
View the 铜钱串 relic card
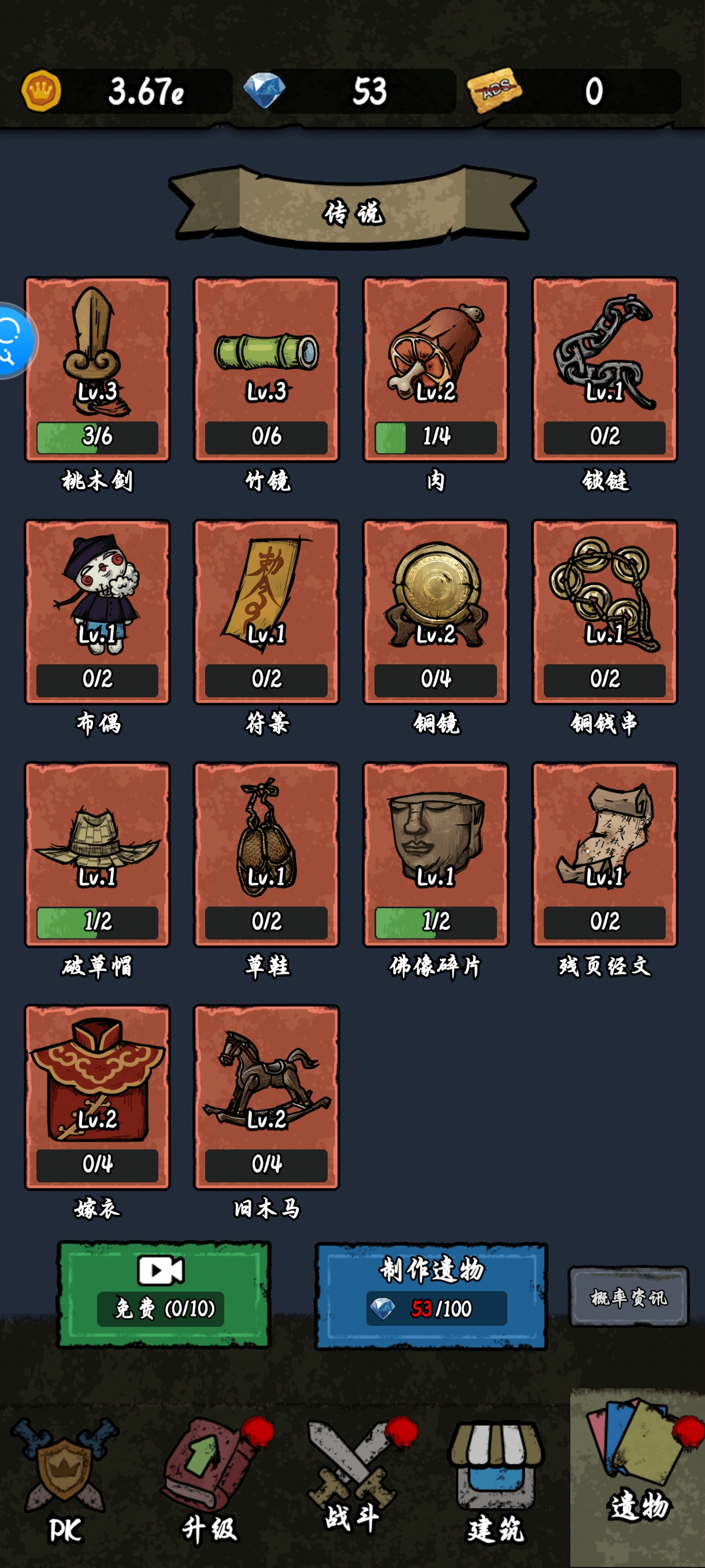(604, 612)
